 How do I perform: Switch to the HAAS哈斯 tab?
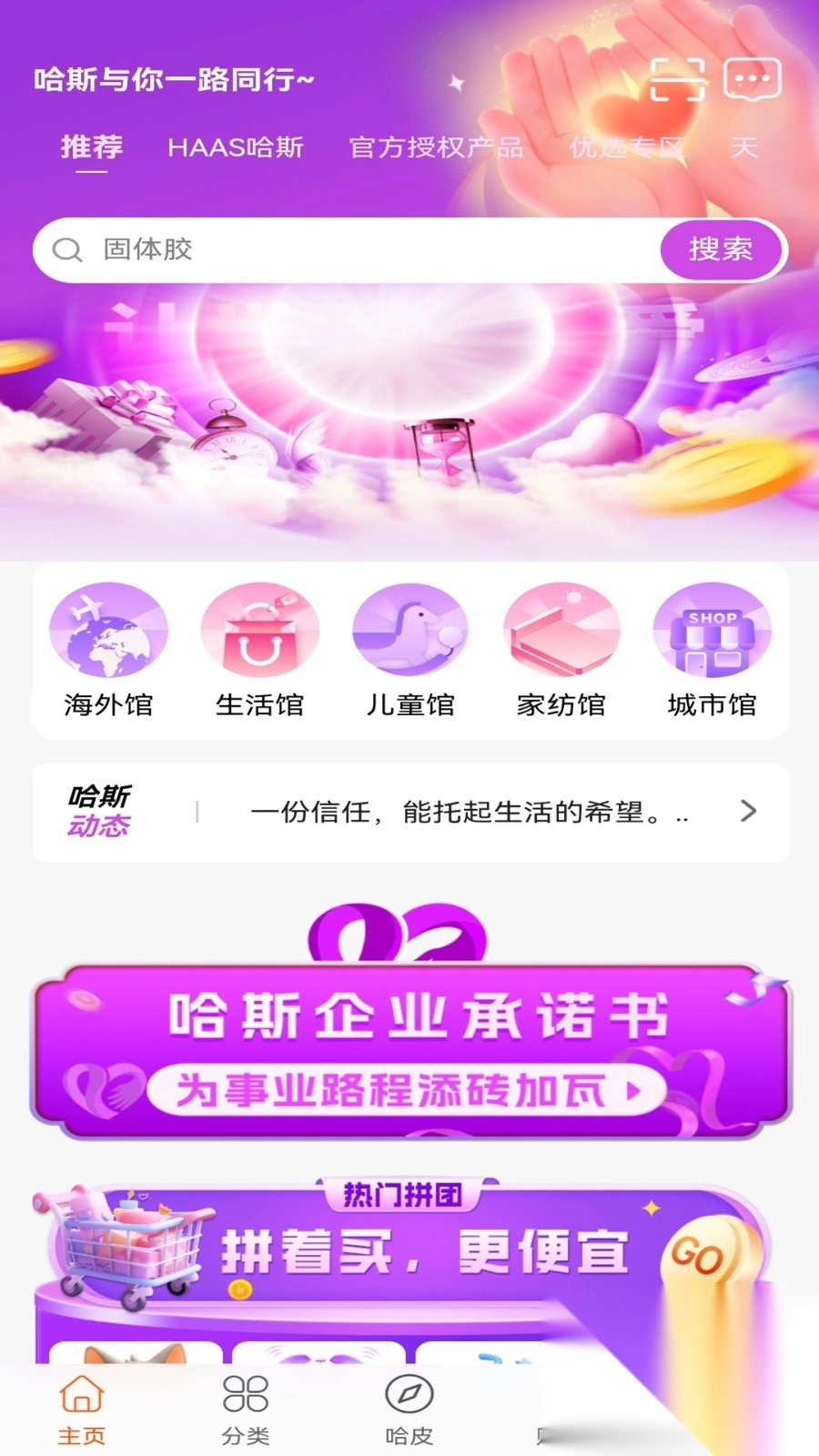(235, 147)
